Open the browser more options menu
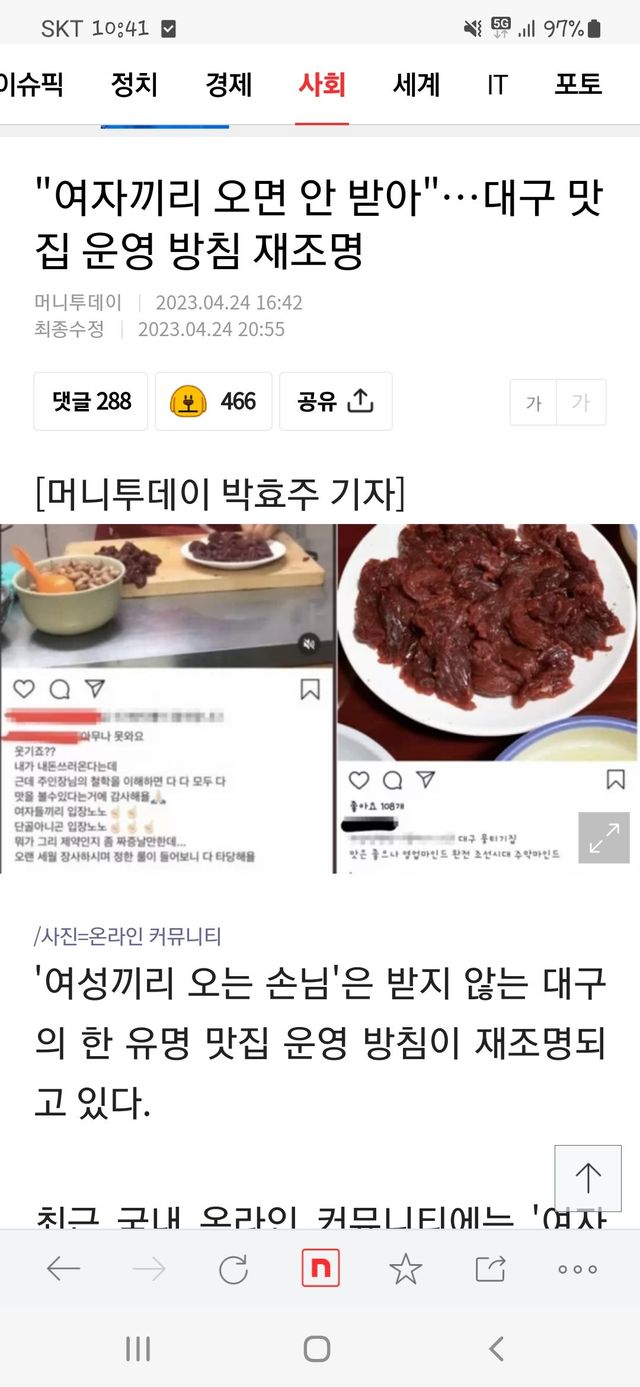 [577, 1269]
